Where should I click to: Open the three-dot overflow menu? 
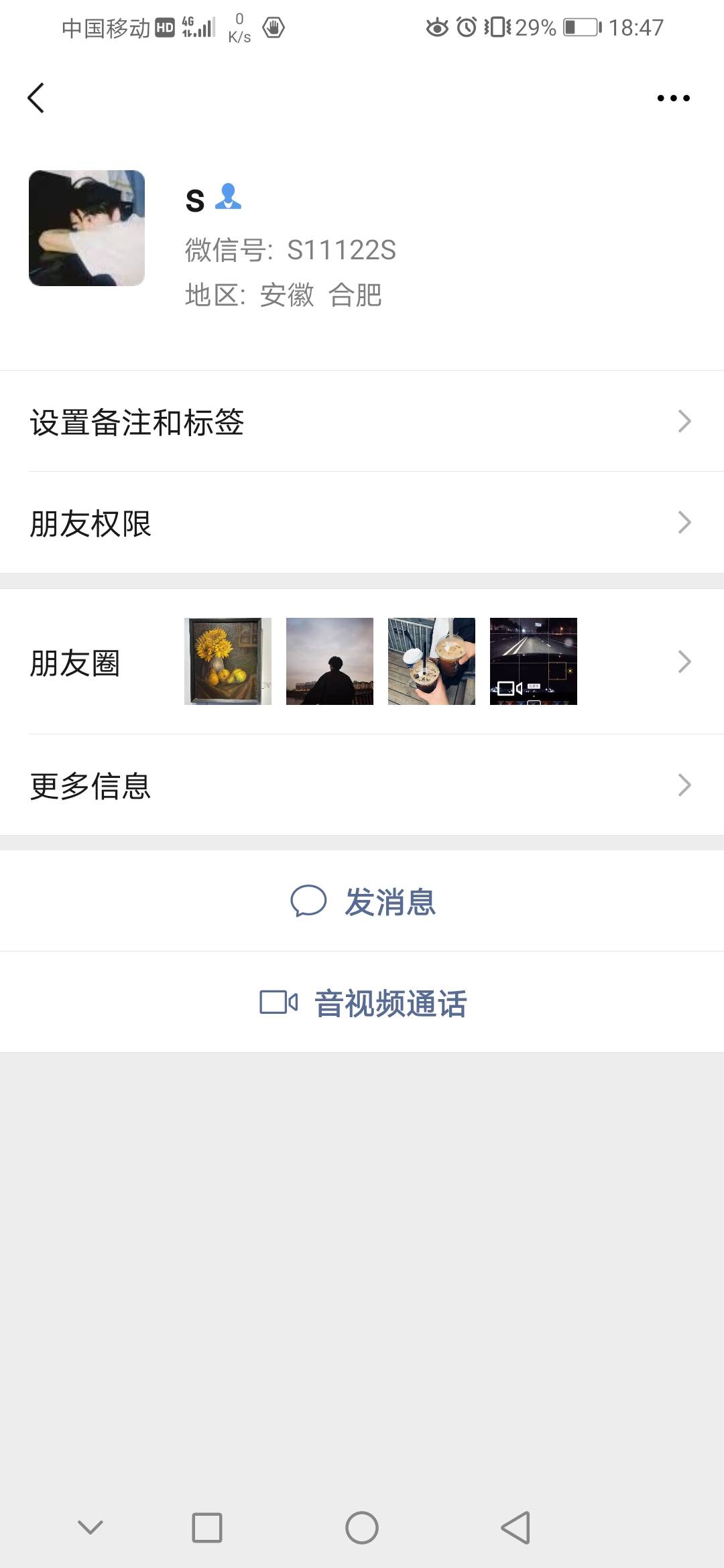[673, 99]
